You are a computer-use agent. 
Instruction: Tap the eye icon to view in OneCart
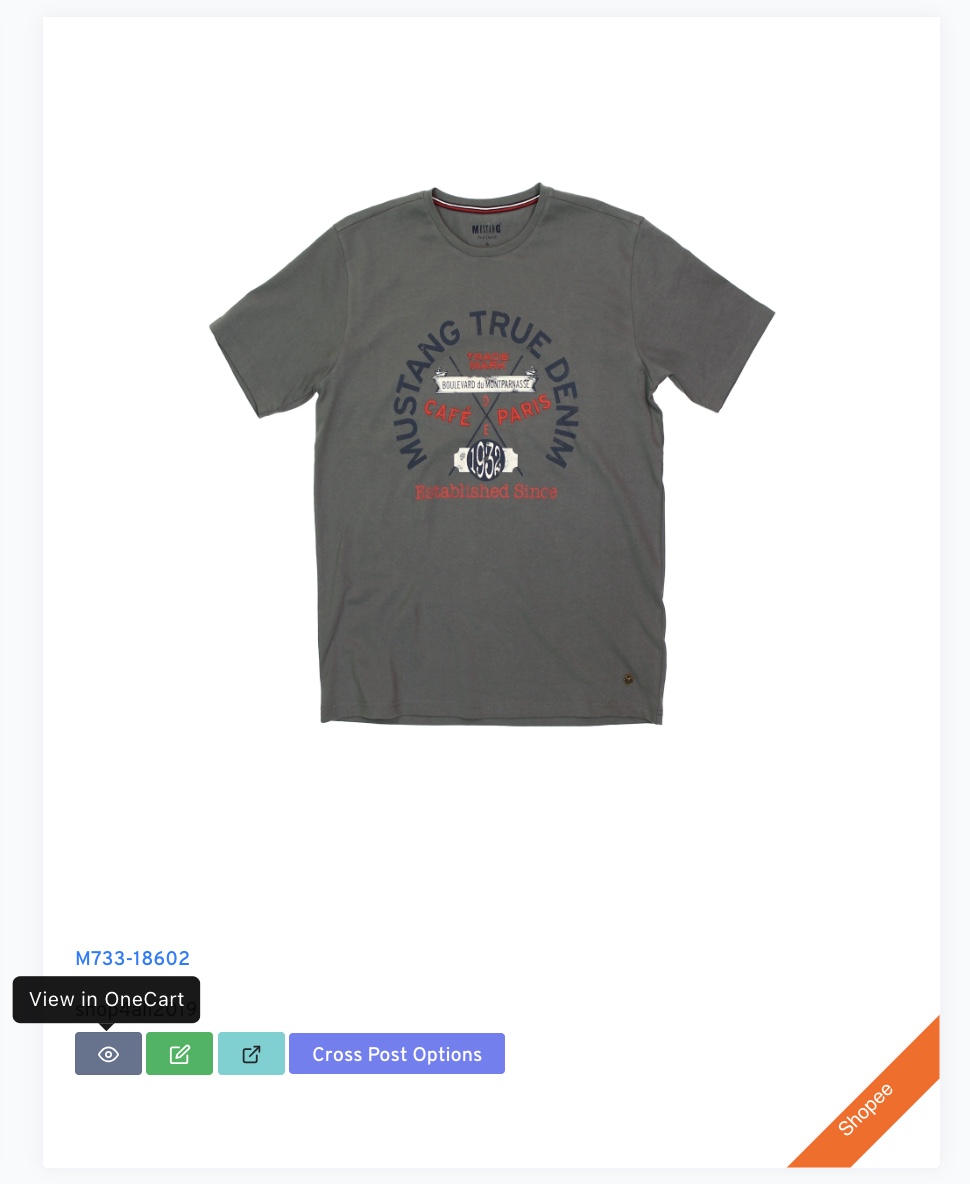point(108,1054)
